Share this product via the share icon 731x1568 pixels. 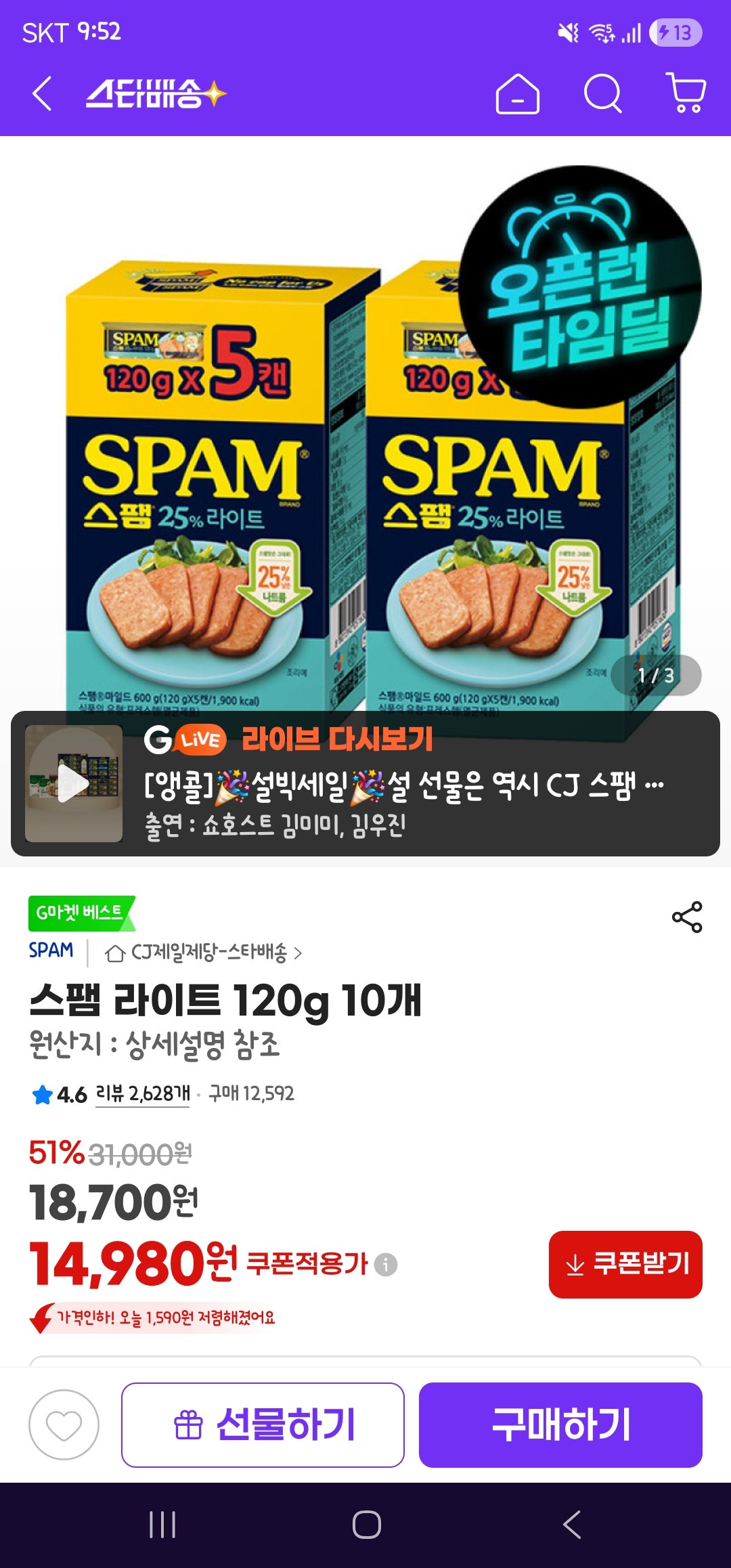pos(686,915)
